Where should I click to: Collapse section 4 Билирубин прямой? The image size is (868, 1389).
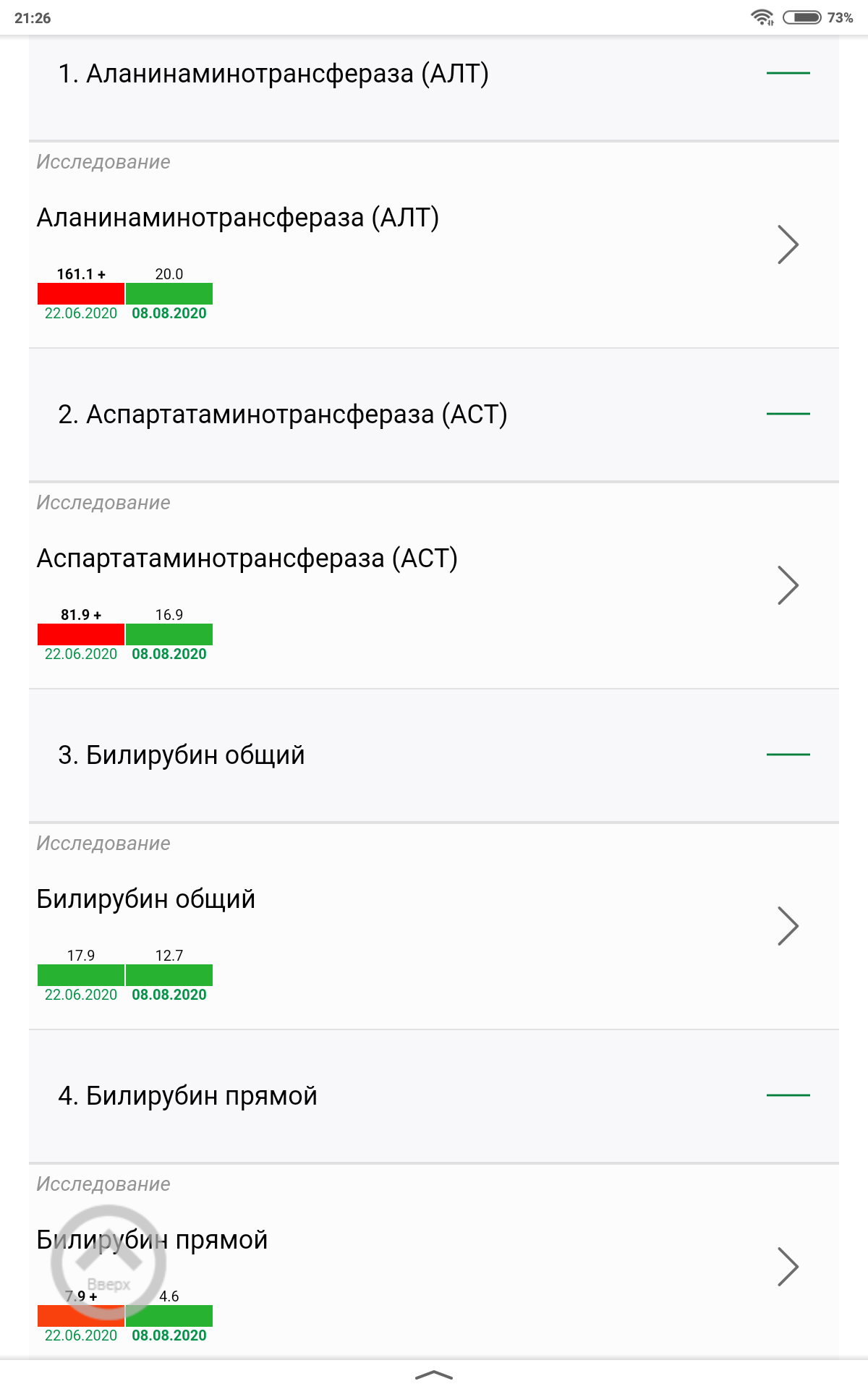point(788,1095)
